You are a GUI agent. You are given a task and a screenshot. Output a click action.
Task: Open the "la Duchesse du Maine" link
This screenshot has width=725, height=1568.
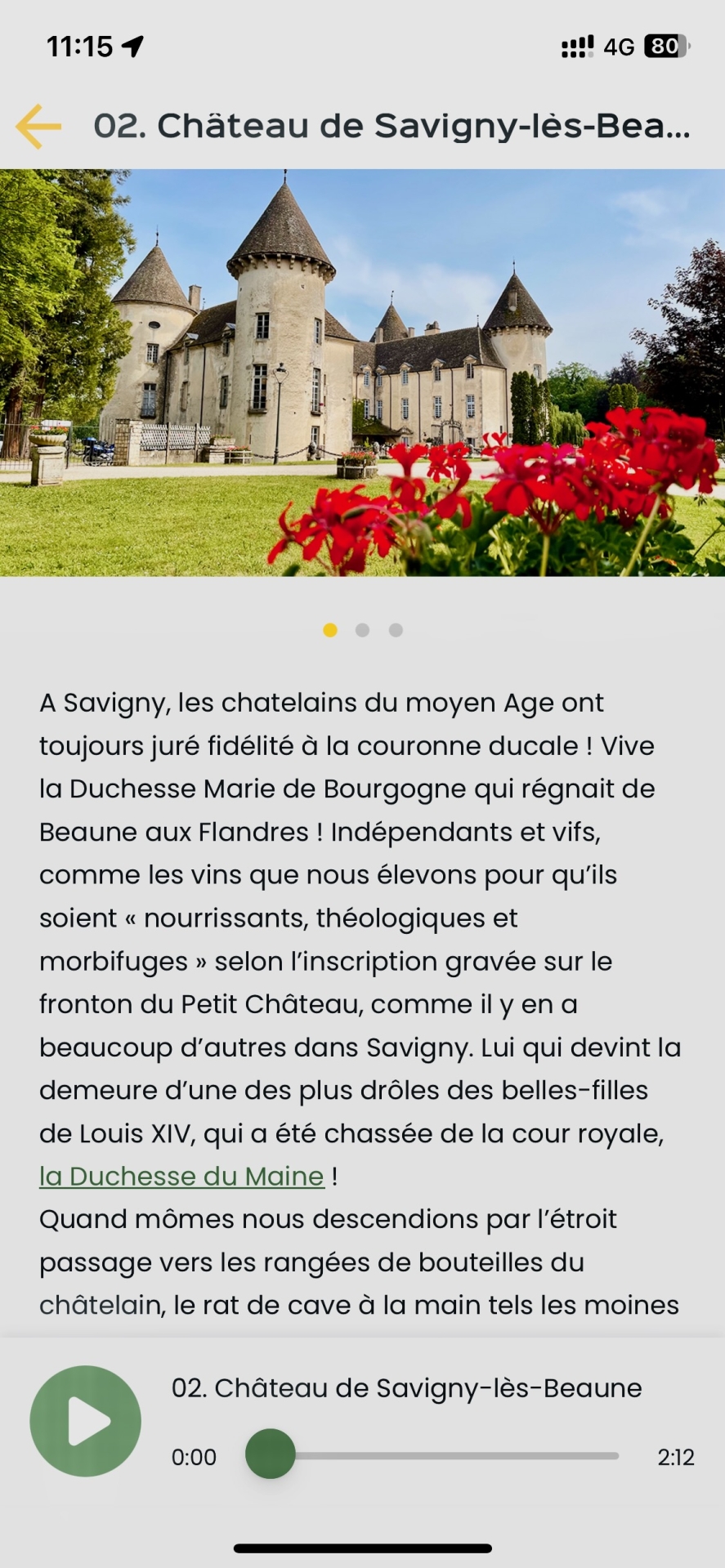click(x=181, y=1176)
